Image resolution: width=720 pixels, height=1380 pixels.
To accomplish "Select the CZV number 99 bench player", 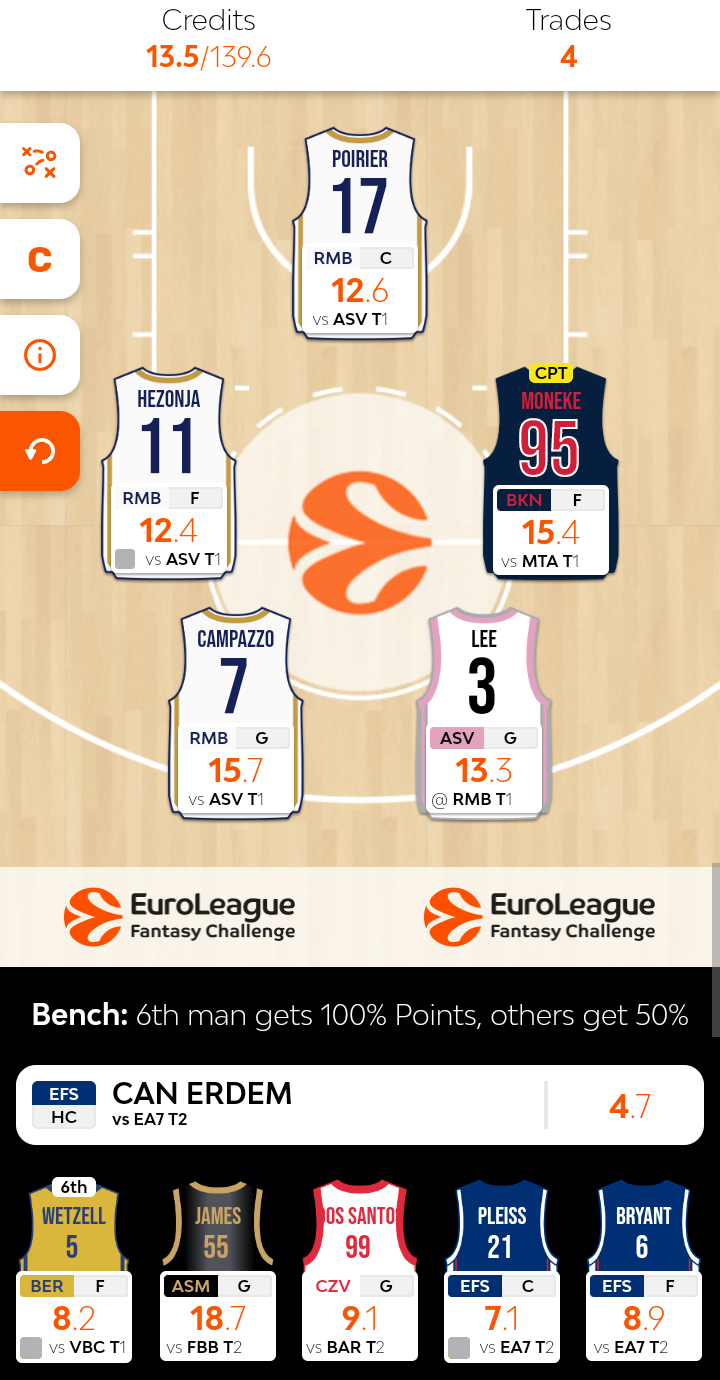I will tap(359, 1270).
